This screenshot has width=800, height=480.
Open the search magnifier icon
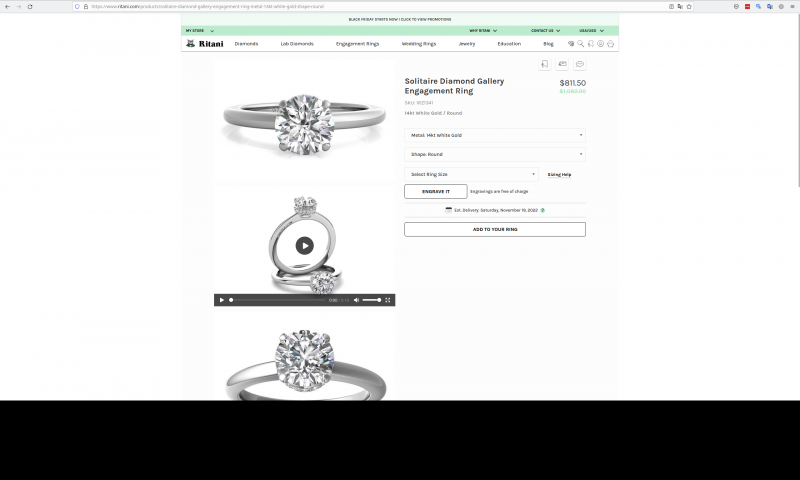coord(580,44)
